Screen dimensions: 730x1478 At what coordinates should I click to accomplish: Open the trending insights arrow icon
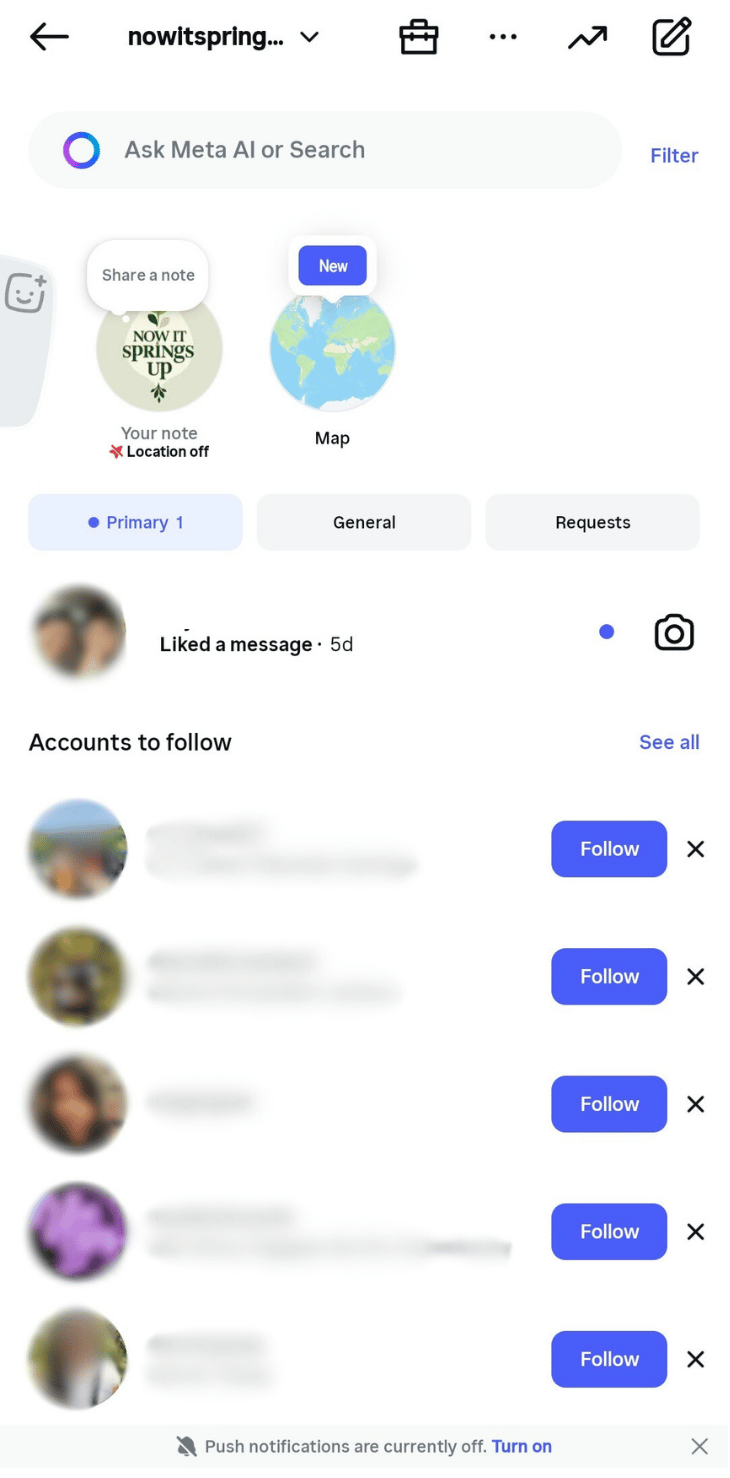587,38
